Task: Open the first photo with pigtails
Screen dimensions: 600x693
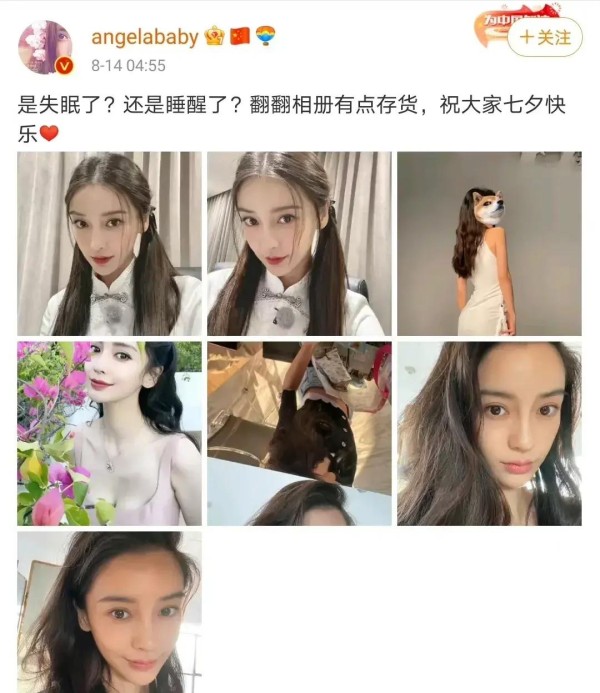Action: tap(109, 243)
